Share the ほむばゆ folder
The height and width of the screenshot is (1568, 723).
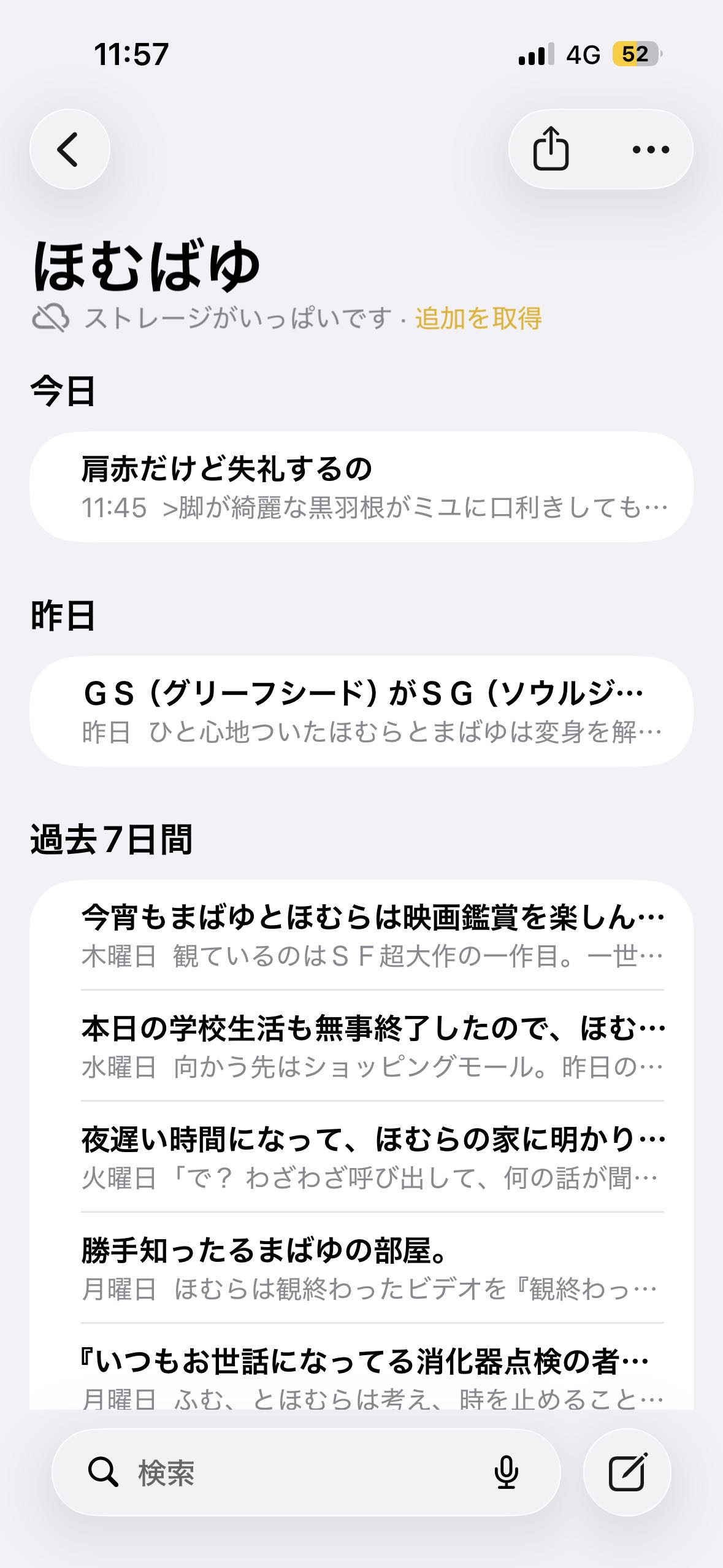551,149
